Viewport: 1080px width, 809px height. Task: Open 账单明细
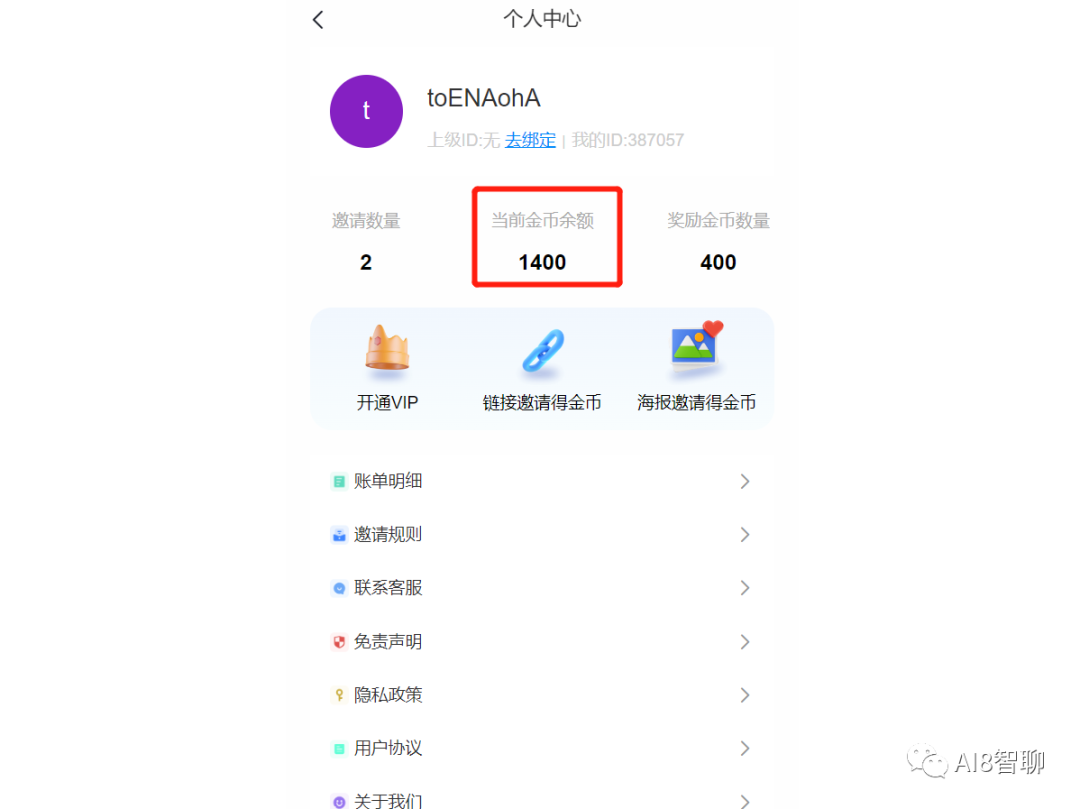point(540,481)
